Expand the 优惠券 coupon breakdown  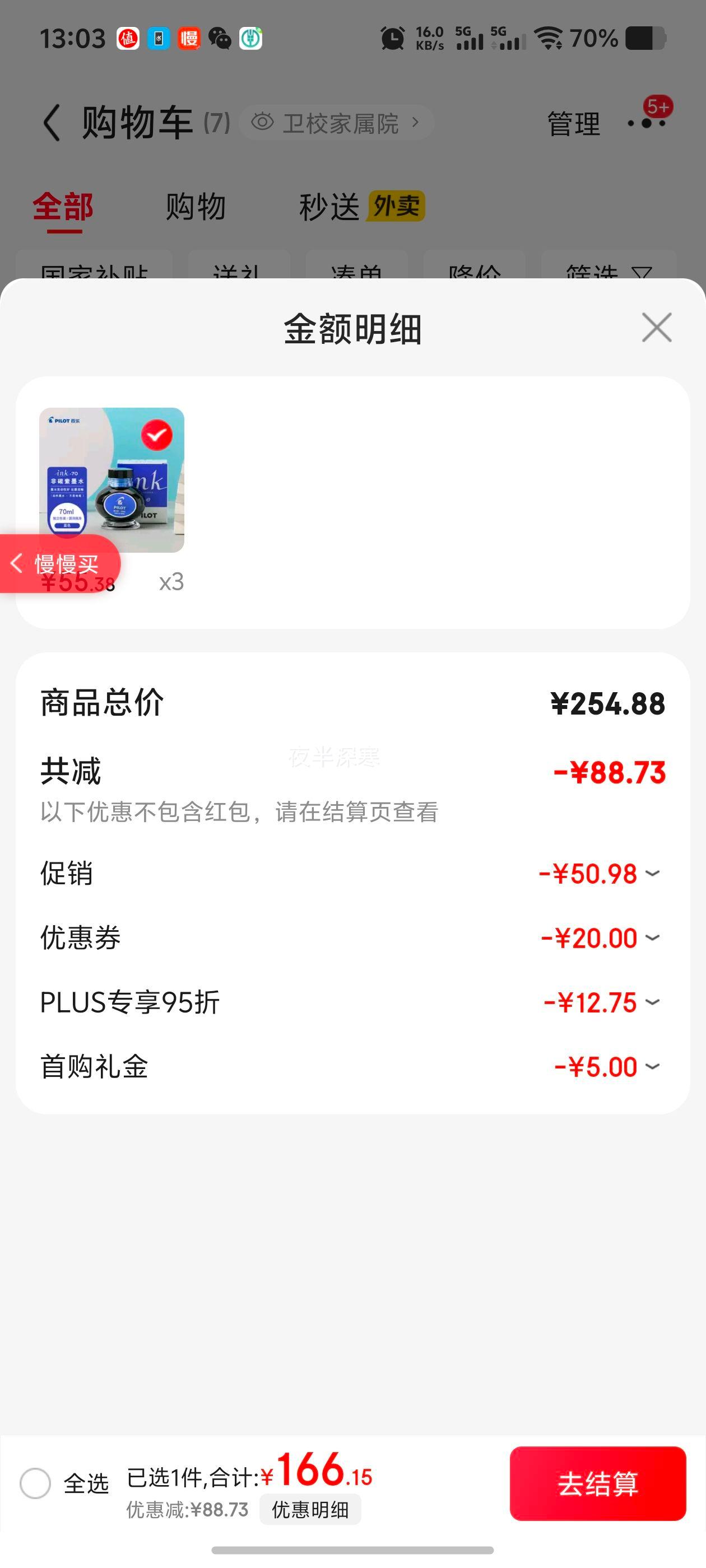click(653, 937)
